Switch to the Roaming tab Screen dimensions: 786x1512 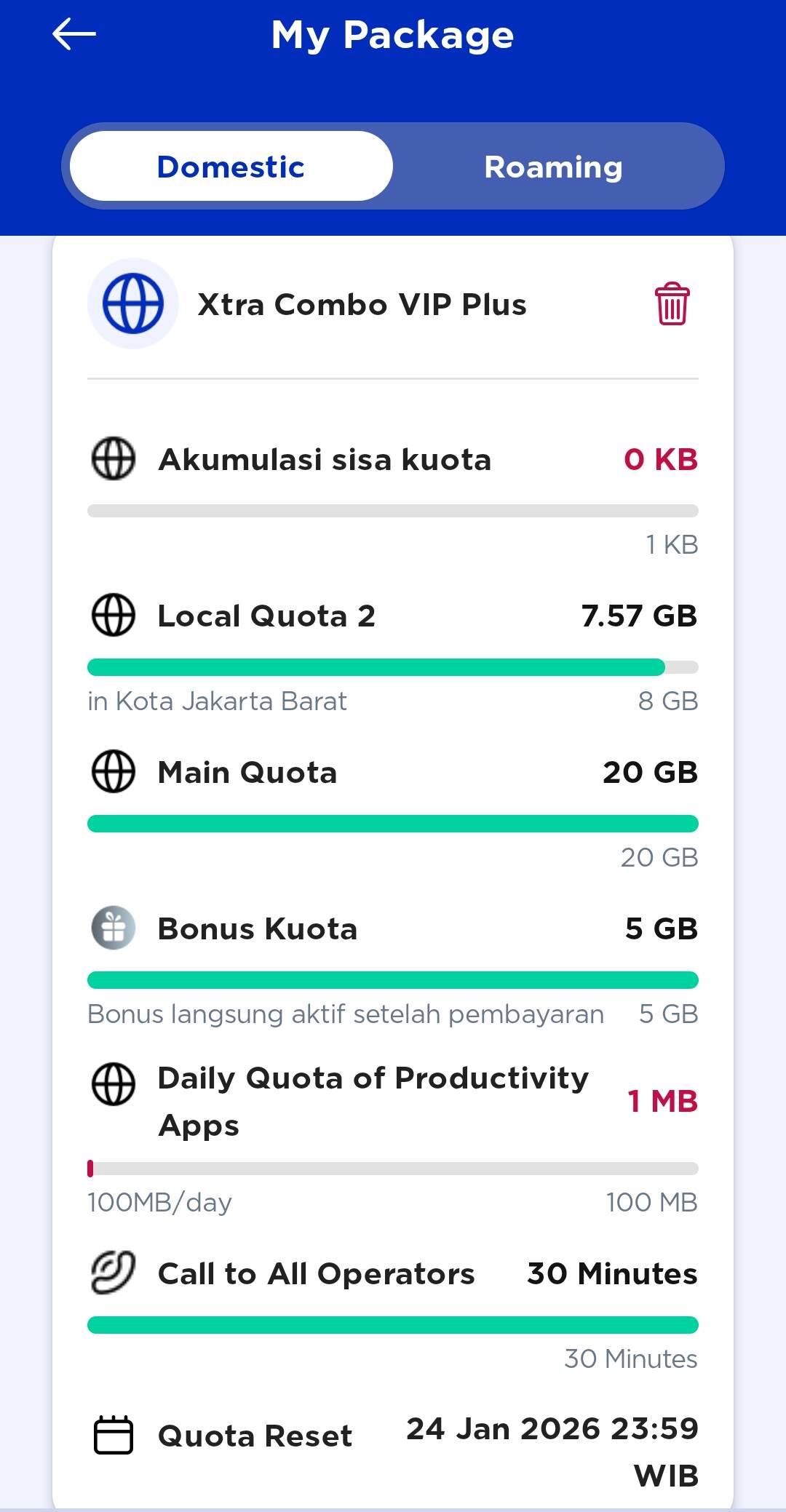point(553,167)
